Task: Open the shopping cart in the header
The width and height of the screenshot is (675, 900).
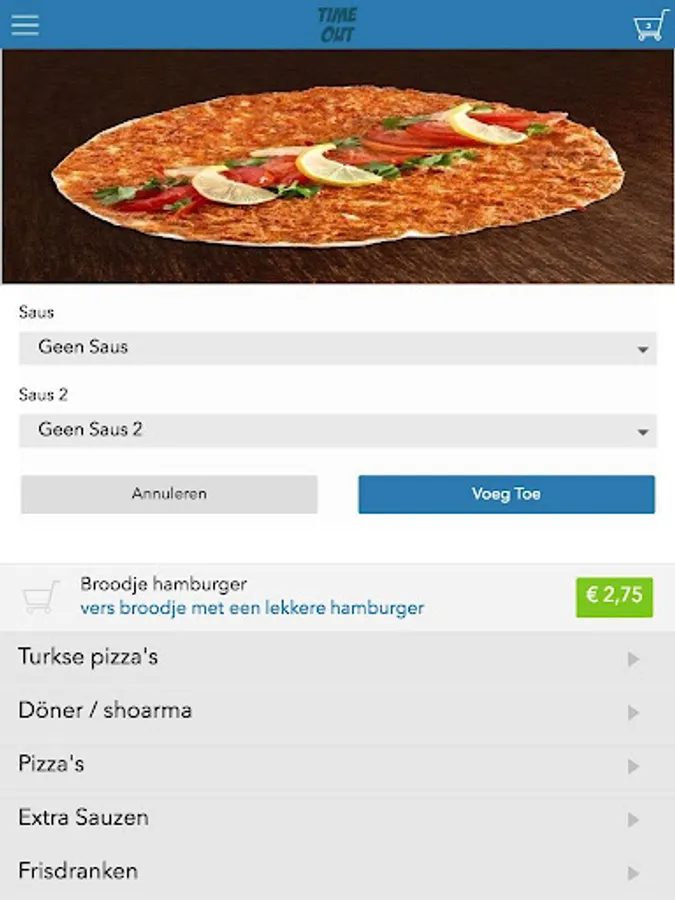Action: pyautogui.click(x=651, y=25)
